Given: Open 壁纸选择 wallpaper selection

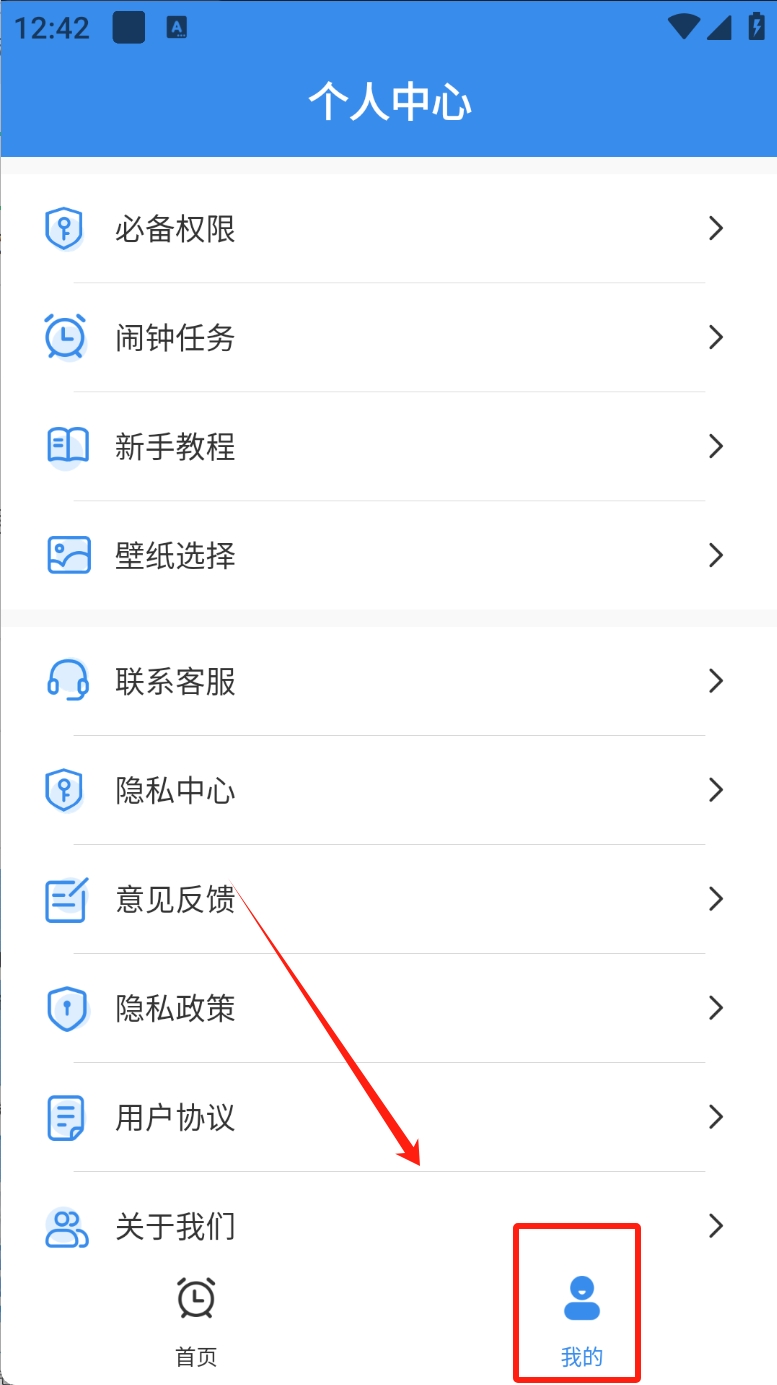Looking at the screenshot, I should click(388, 555).
